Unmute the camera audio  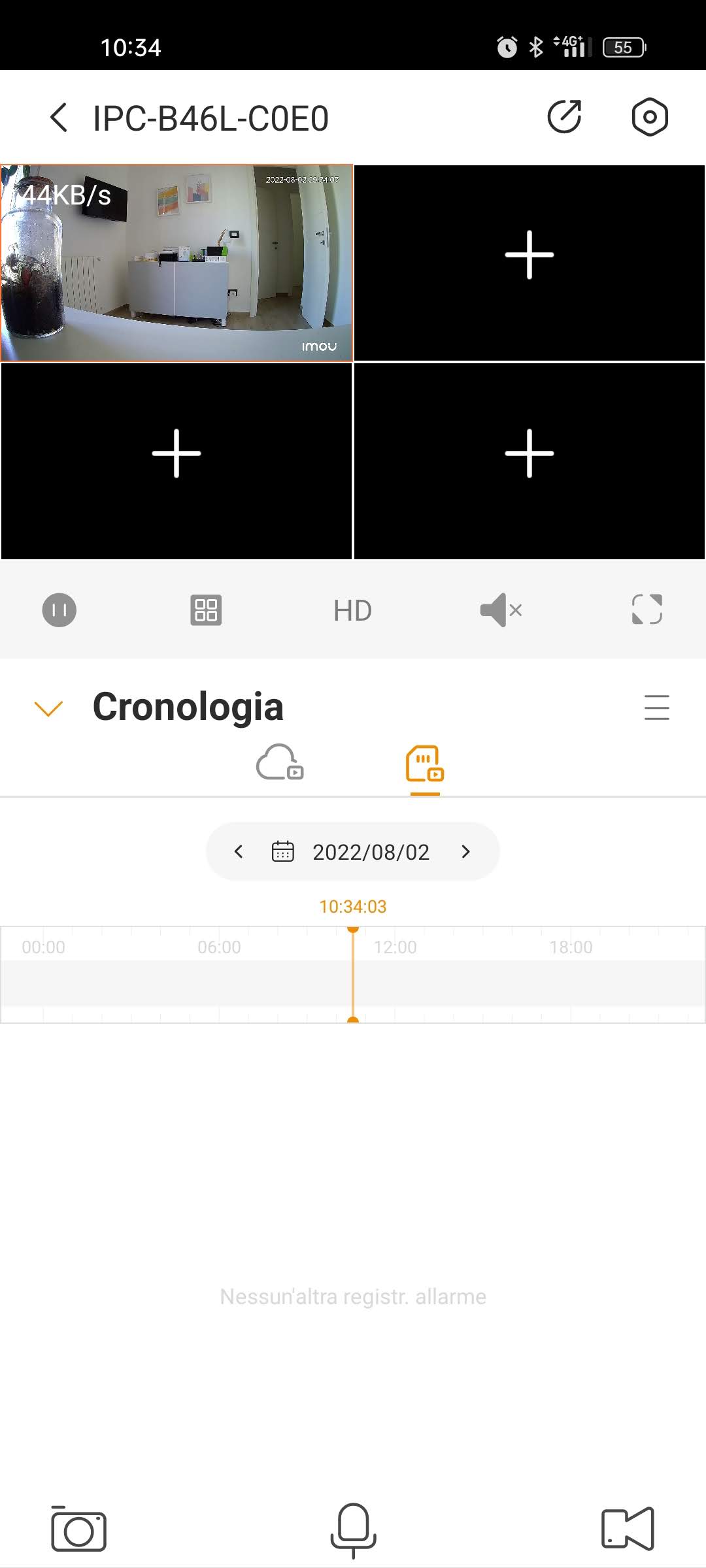click(x=501, y=610)
